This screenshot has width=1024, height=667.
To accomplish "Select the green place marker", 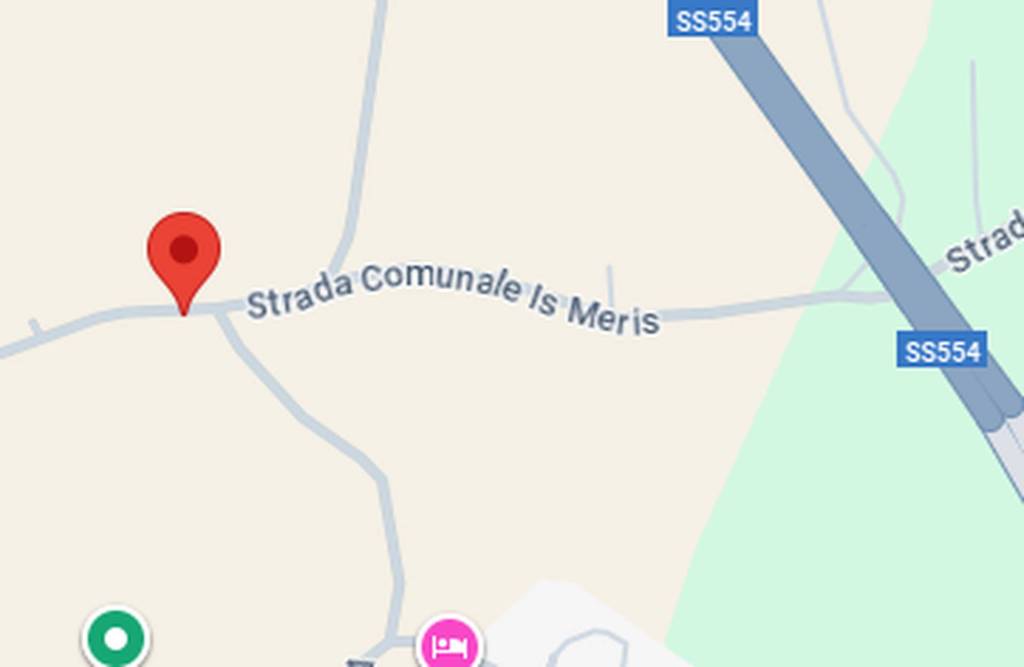I will (x=116, y=638).
